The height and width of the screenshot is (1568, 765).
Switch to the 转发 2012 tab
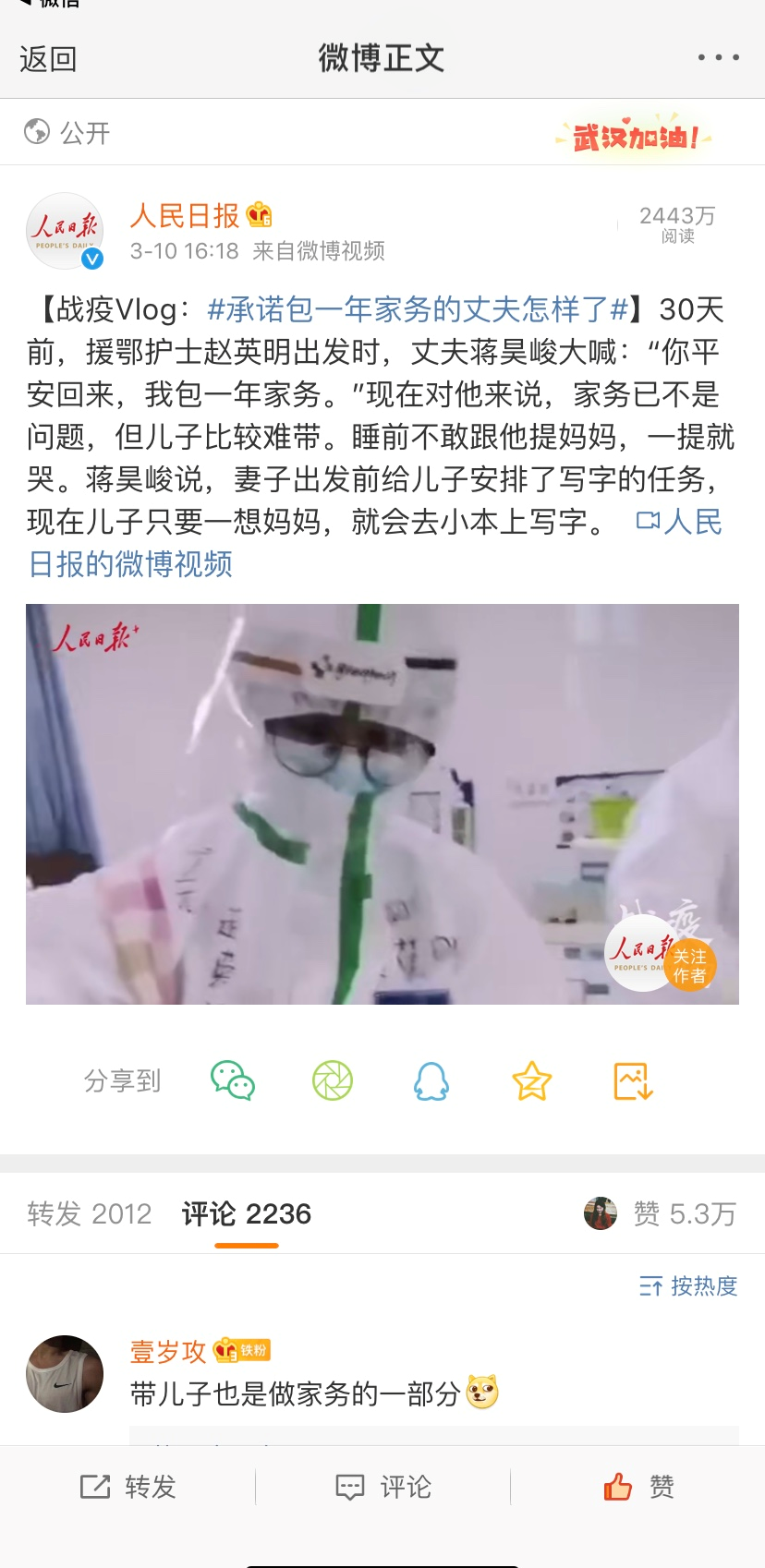coord(89,1213)
